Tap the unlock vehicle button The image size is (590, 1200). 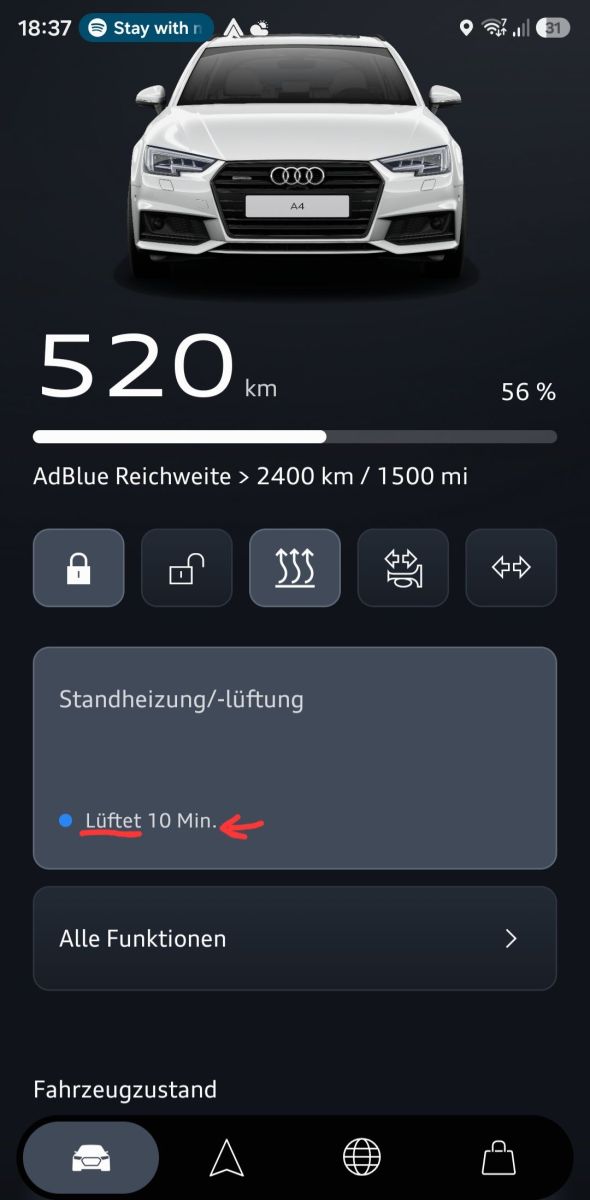pos(187,568)
